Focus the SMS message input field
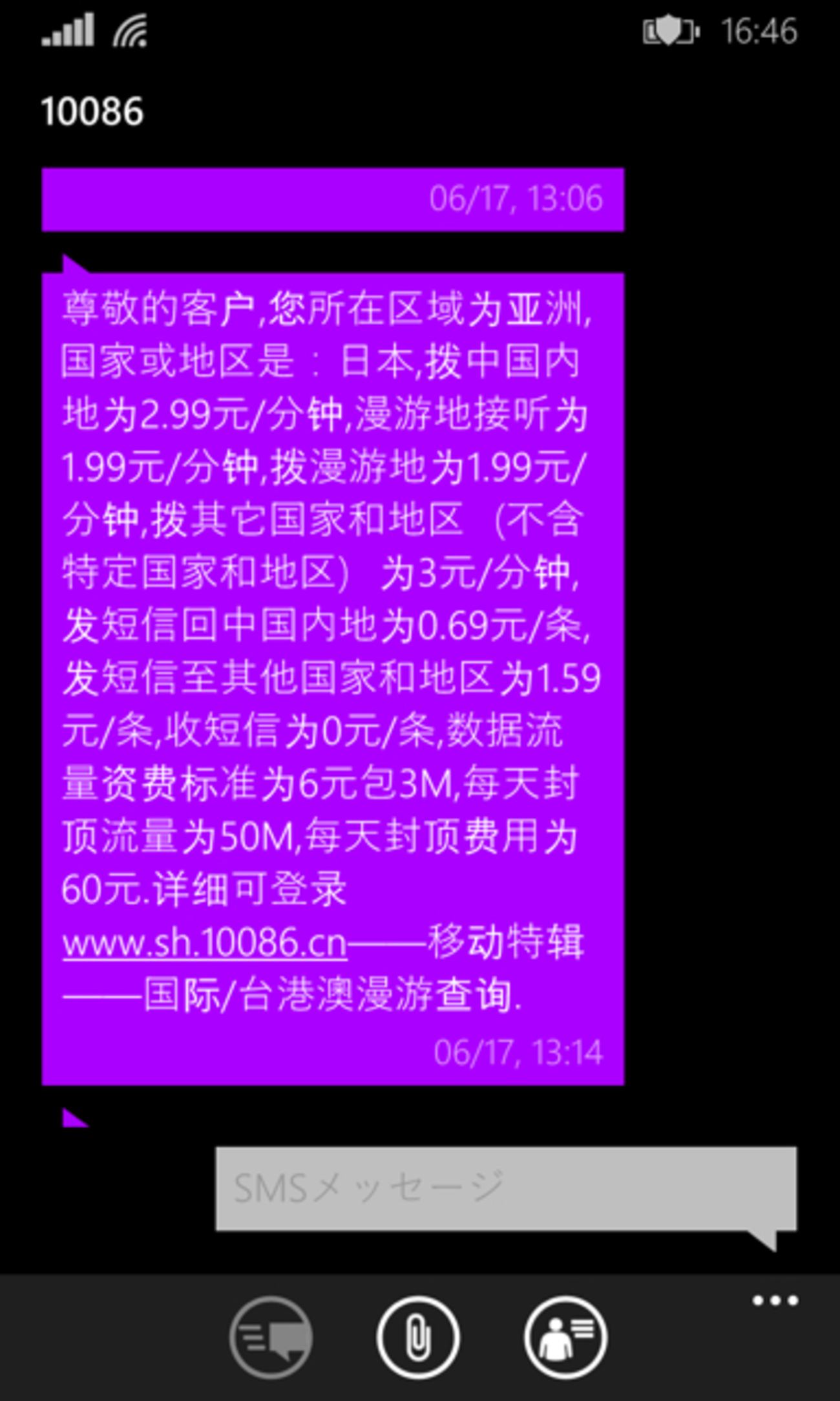Image resolution: width=840 pixels, height=1401 pixels. click(505, 1188)
